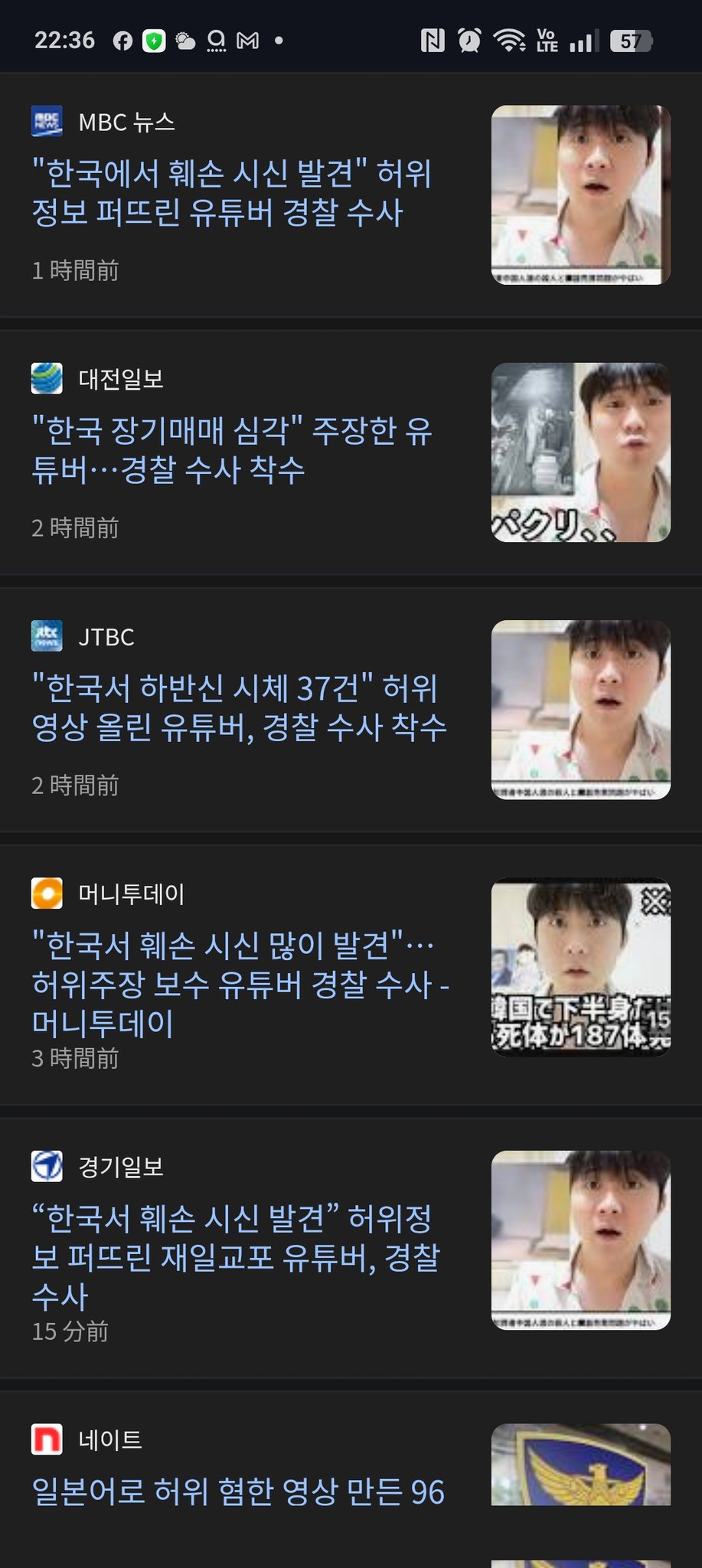Viewport: 702px width, 1568px height.
Task: Open the 경기일보 article about 재일교포 유튜버
Action: (x=236, y=1257)
